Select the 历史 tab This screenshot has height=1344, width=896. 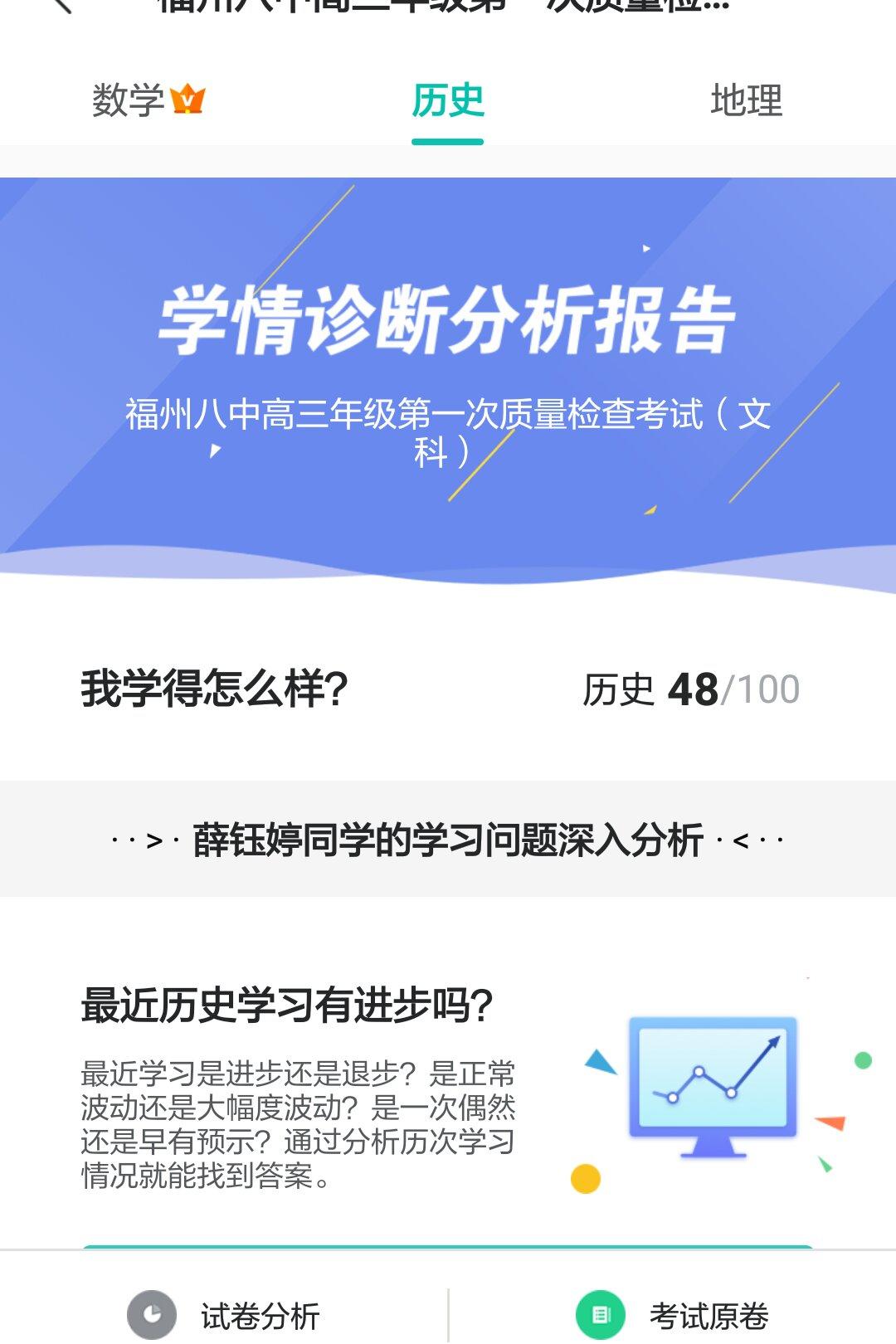pyautogui.click(x=447, y=101)
